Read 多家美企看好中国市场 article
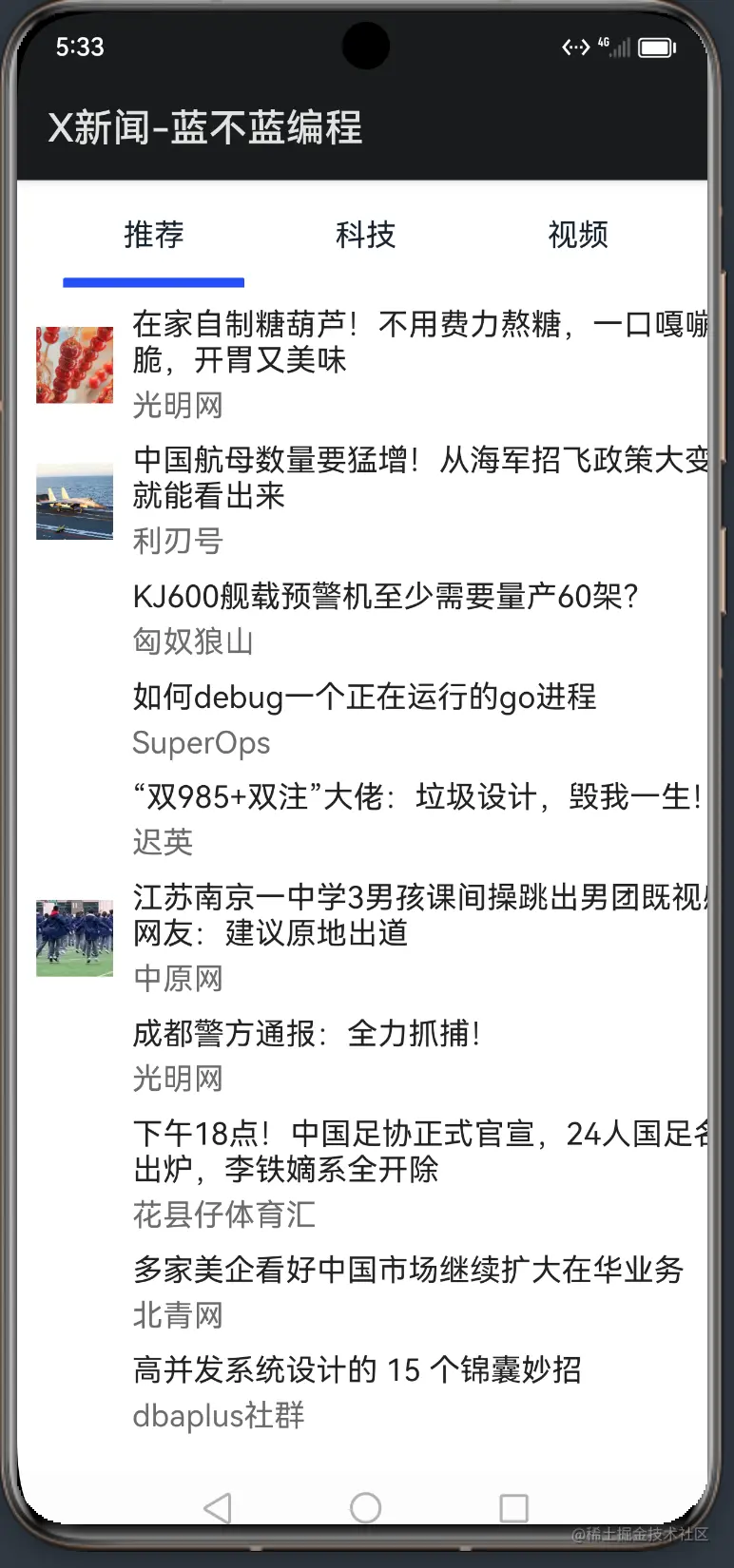Viewport: 734px width, 1568px height. click(408, 1271)
